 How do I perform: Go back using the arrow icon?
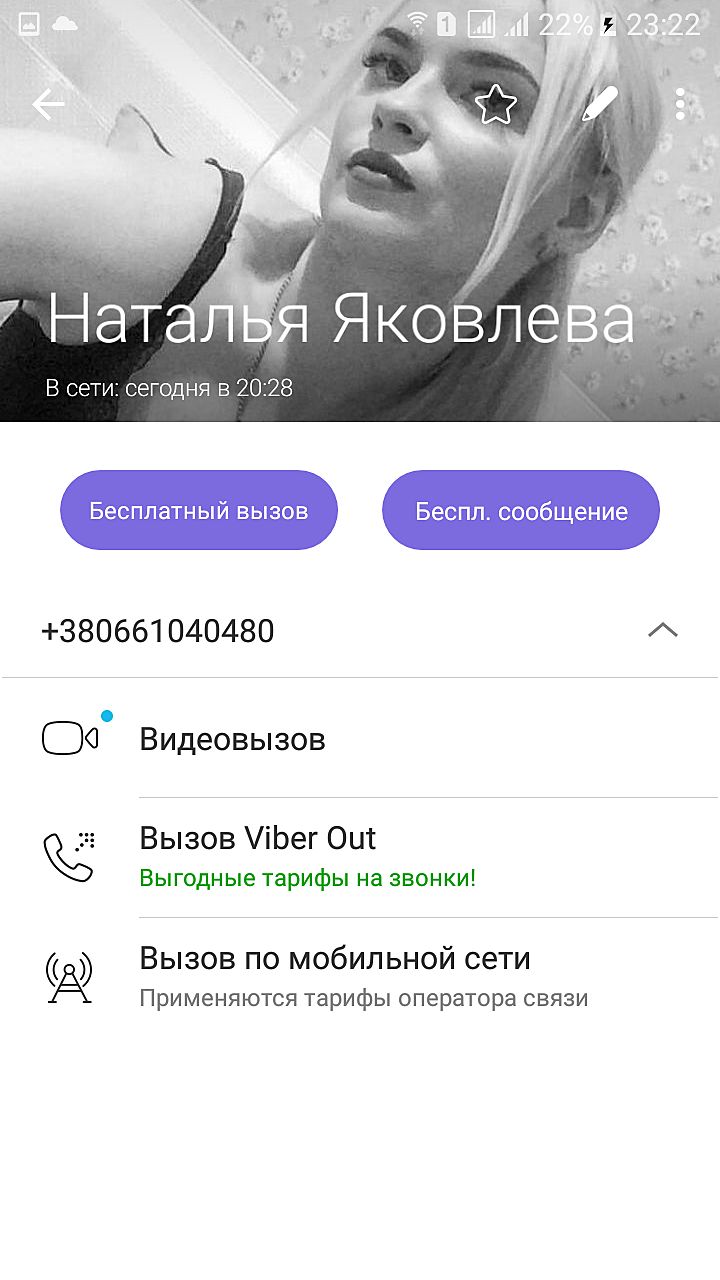click(48, 104)
